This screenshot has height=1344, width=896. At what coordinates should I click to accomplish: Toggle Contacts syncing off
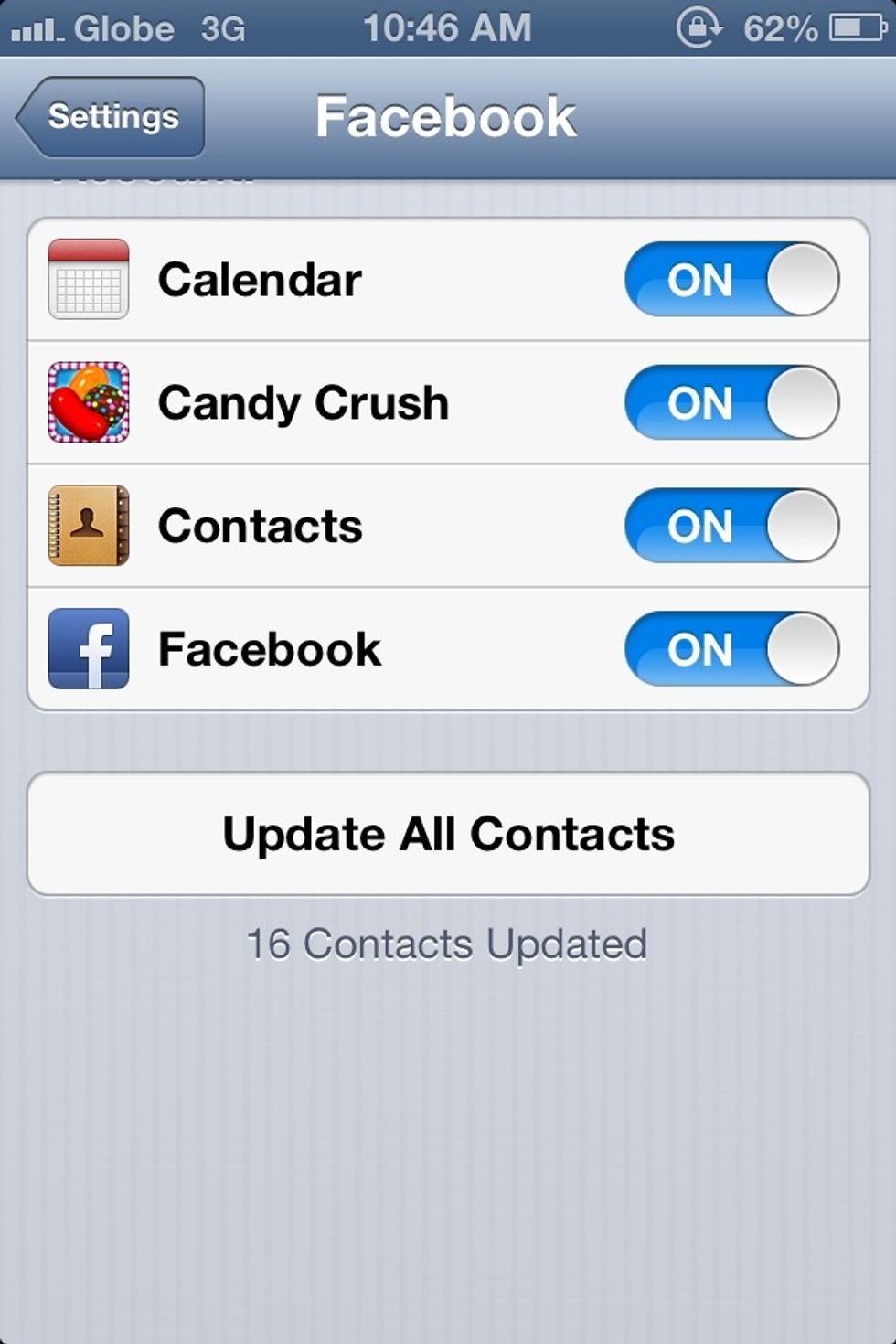pyautogui.click(x=730, y=525)
